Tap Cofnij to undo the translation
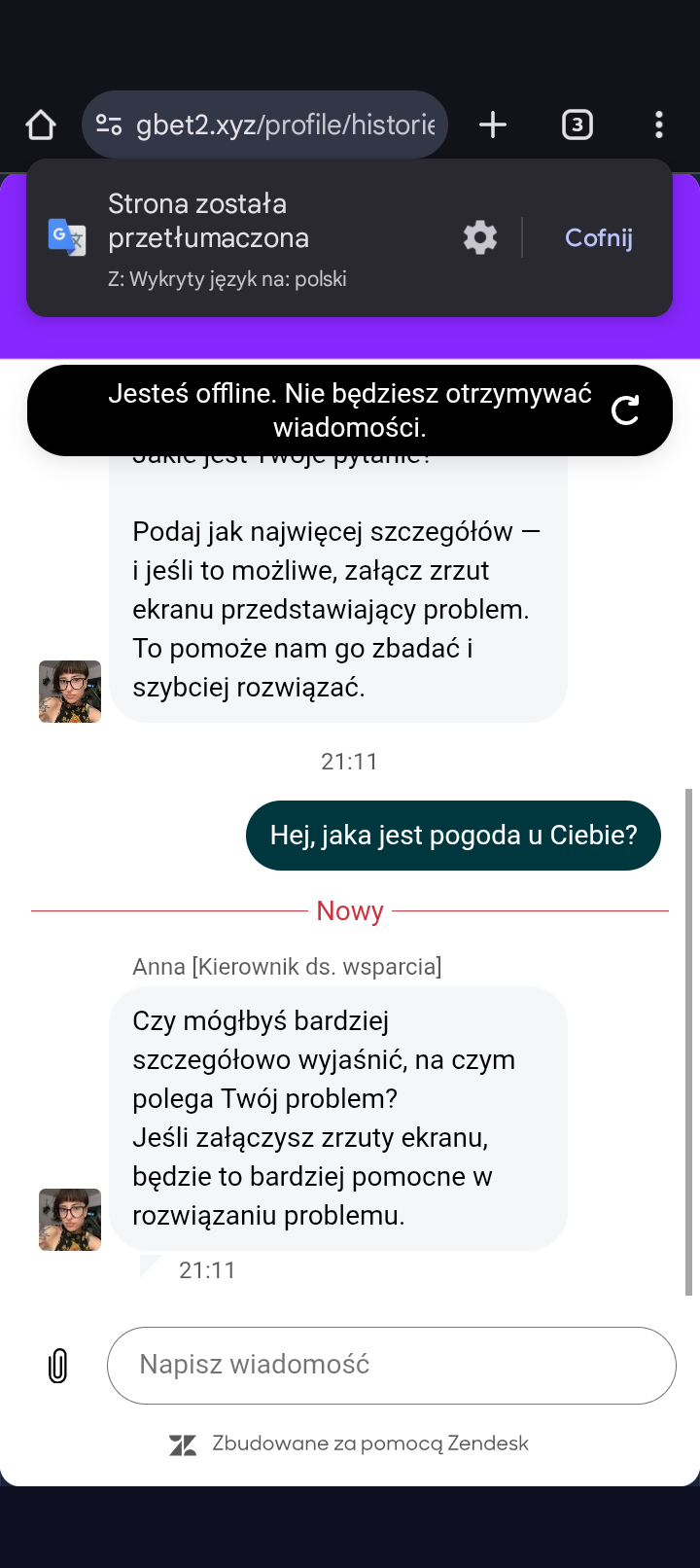This screenshot has width=700, height=1568. tap(599, 237)
